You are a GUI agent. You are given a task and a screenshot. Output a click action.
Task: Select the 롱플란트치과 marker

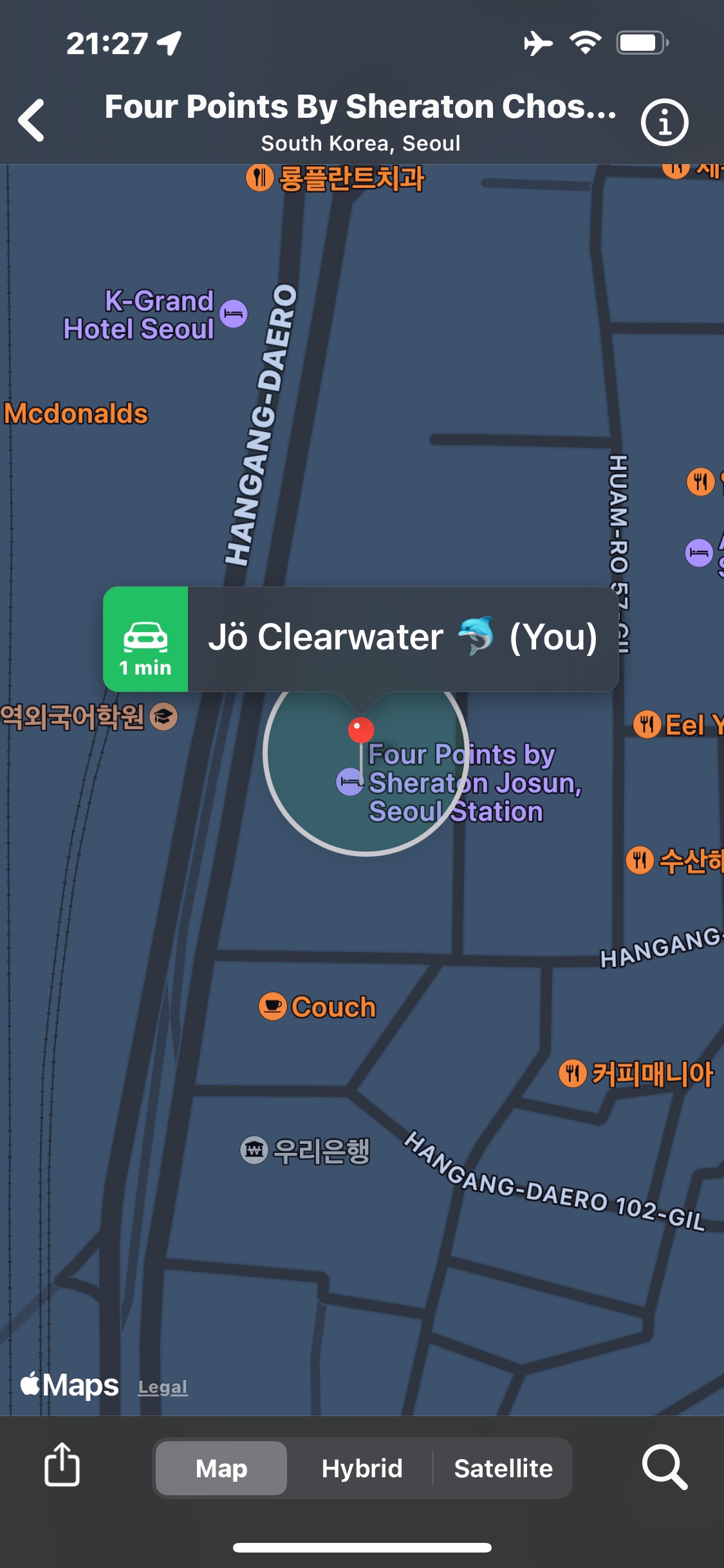click(260, 178)
